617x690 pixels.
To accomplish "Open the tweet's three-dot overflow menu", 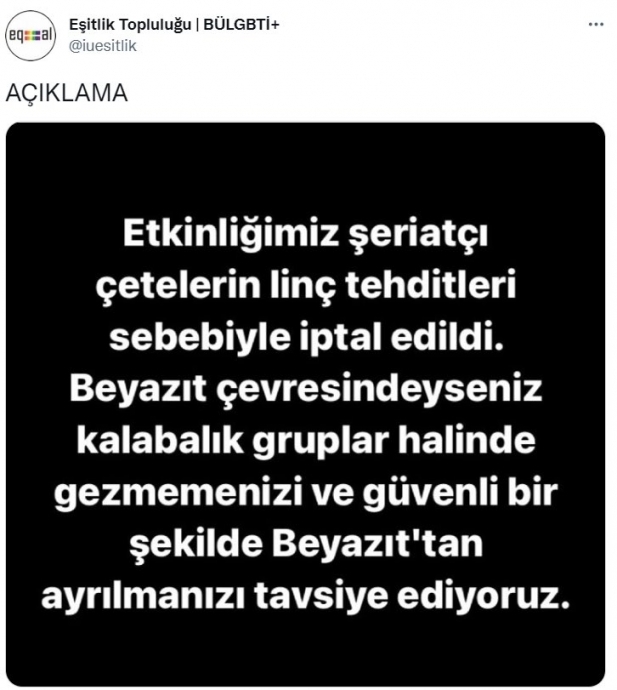I will (x=596, y=25).
